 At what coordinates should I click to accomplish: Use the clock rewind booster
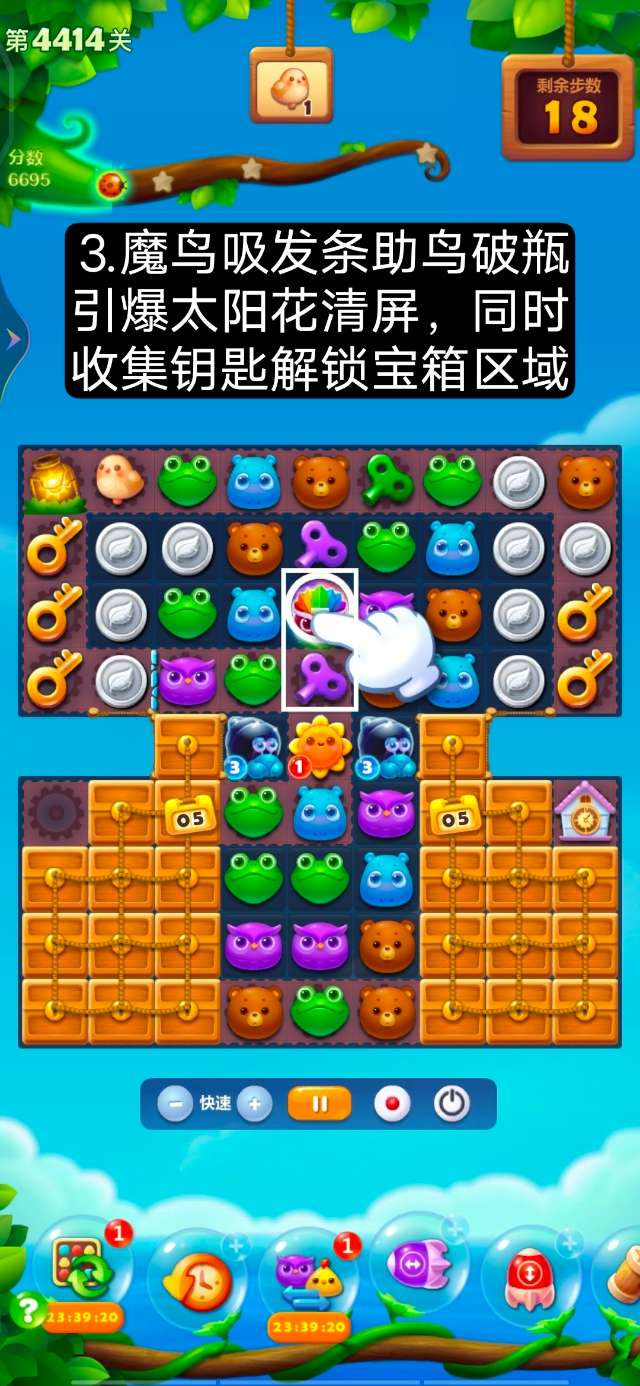click(197, 1280)
